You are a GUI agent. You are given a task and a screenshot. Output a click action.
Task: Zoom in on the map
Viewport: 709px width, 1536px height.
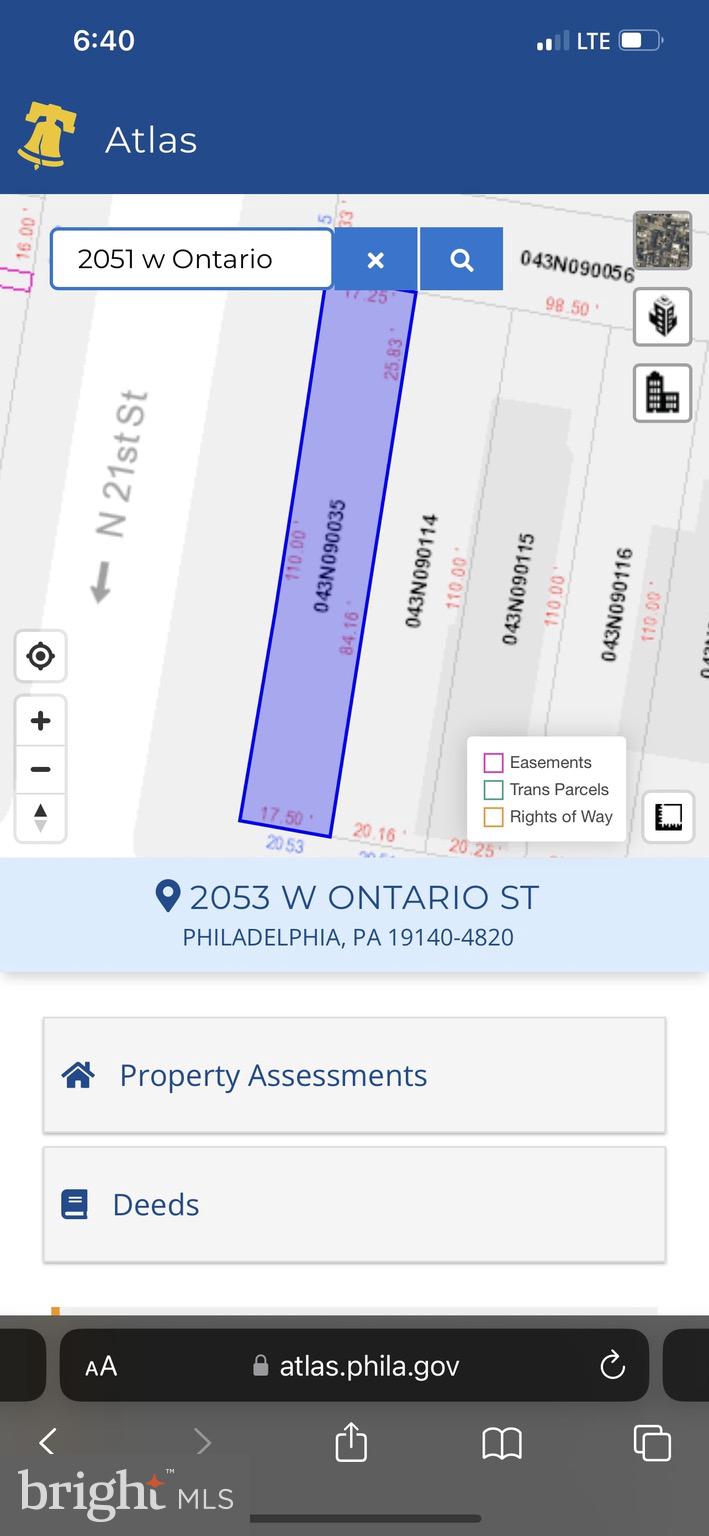(x=41, y=721)
